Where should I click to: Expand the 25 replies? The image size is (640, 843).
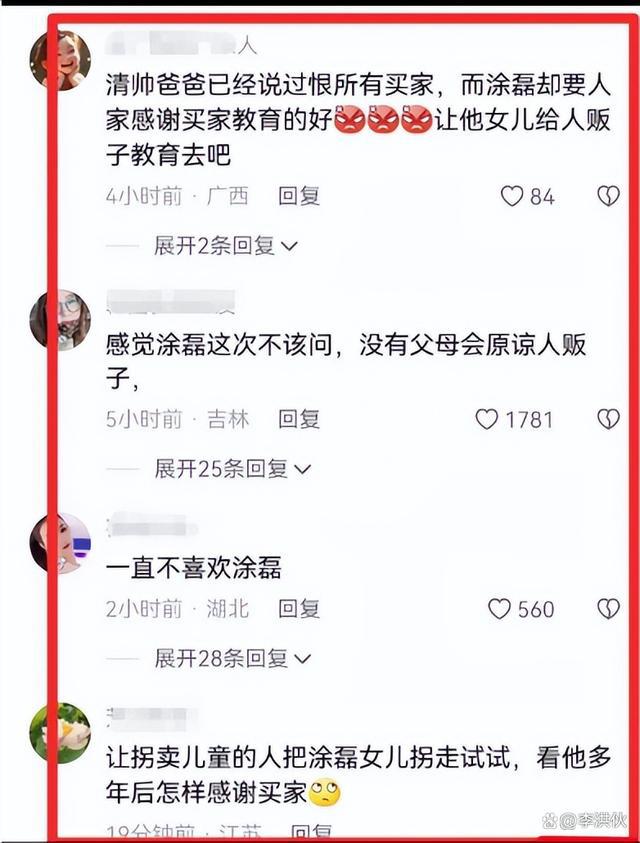tap(231, 468)
